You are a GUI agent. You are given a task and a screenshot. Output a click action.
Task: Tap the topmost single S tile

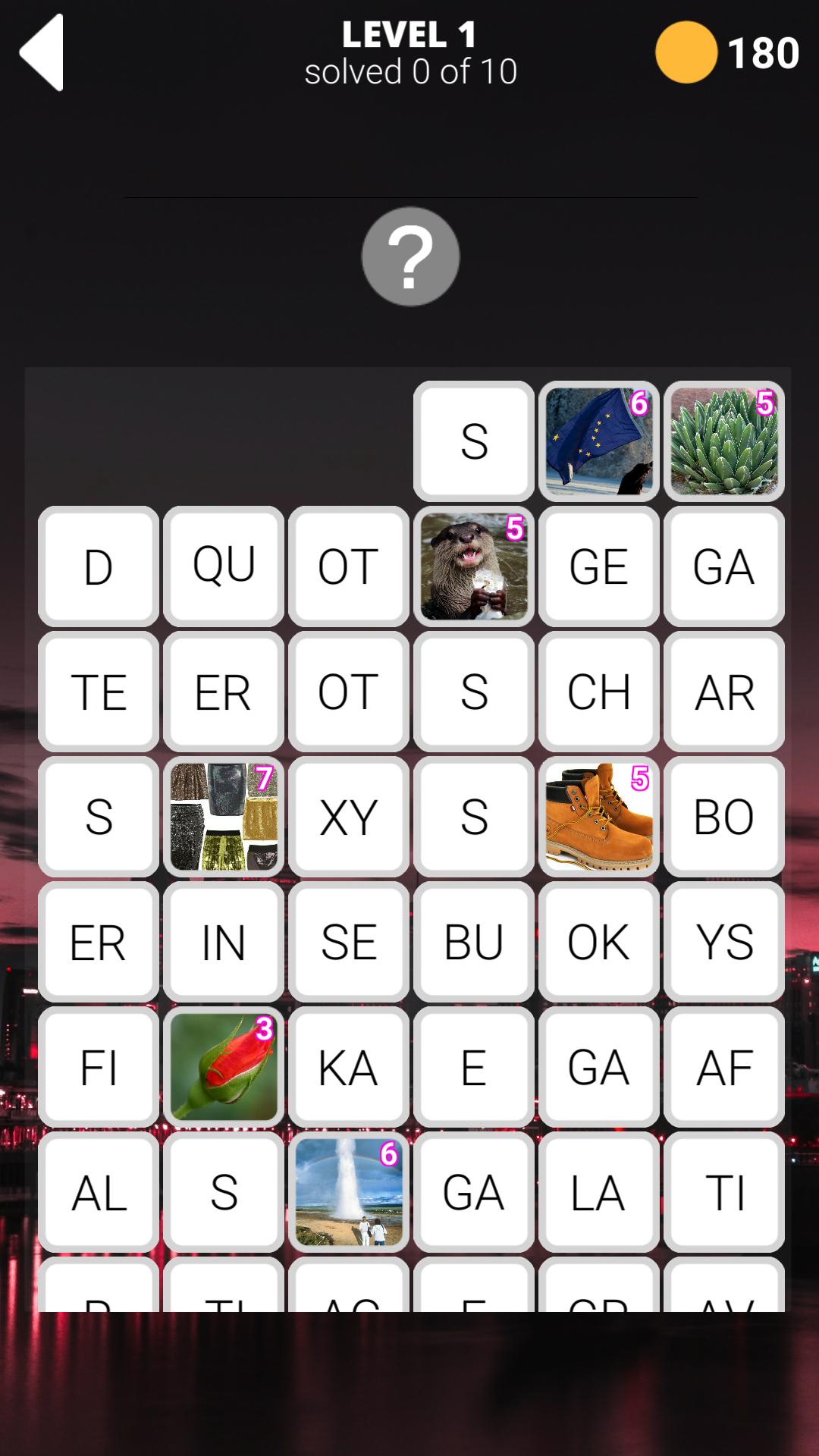click(473, 441)
